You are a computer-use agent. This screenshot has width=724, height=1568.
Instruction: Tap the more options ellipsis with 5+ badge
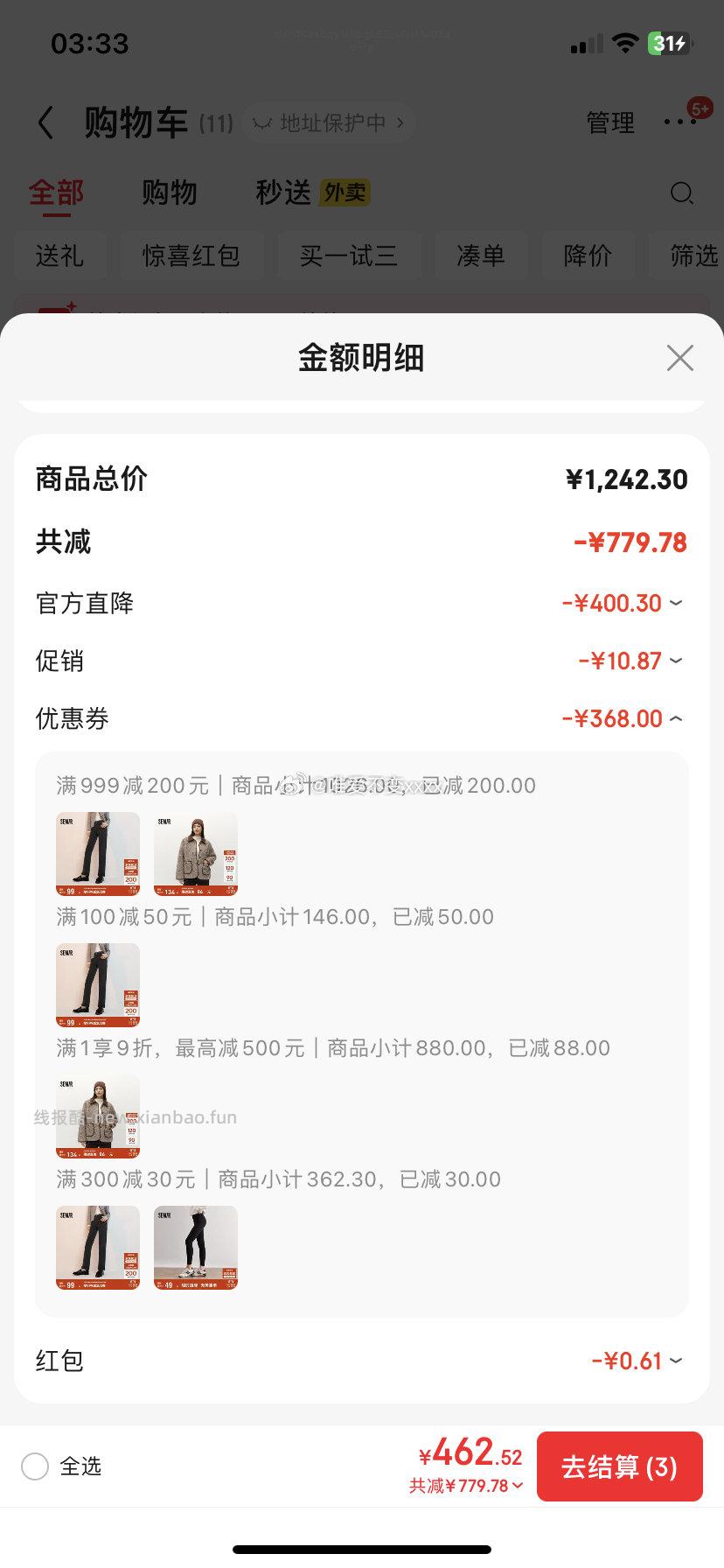tap(680, 122)
